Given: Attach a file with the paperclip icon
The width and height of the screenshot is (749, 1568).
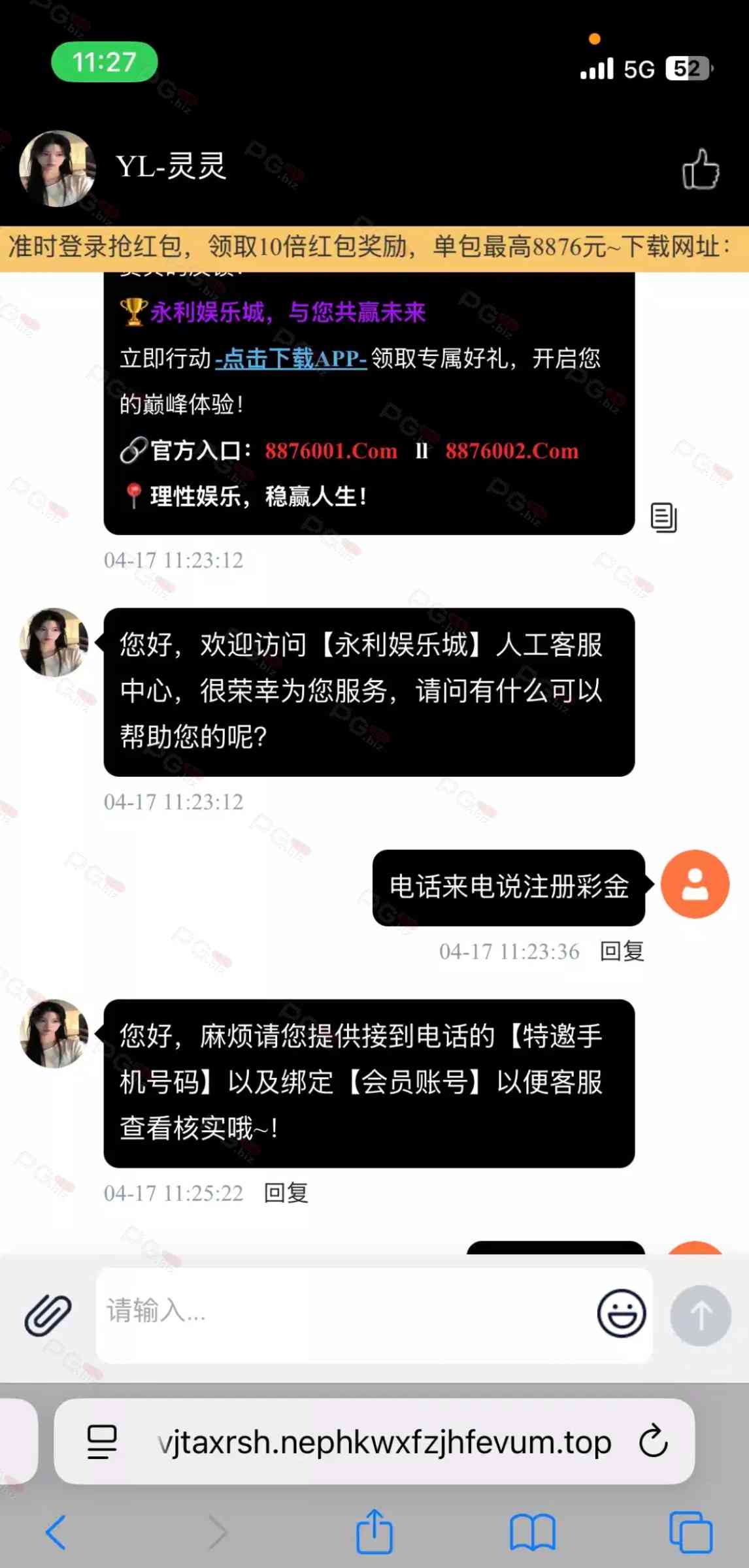Looking at the screenshot, I should click(x=48, y=1315).
